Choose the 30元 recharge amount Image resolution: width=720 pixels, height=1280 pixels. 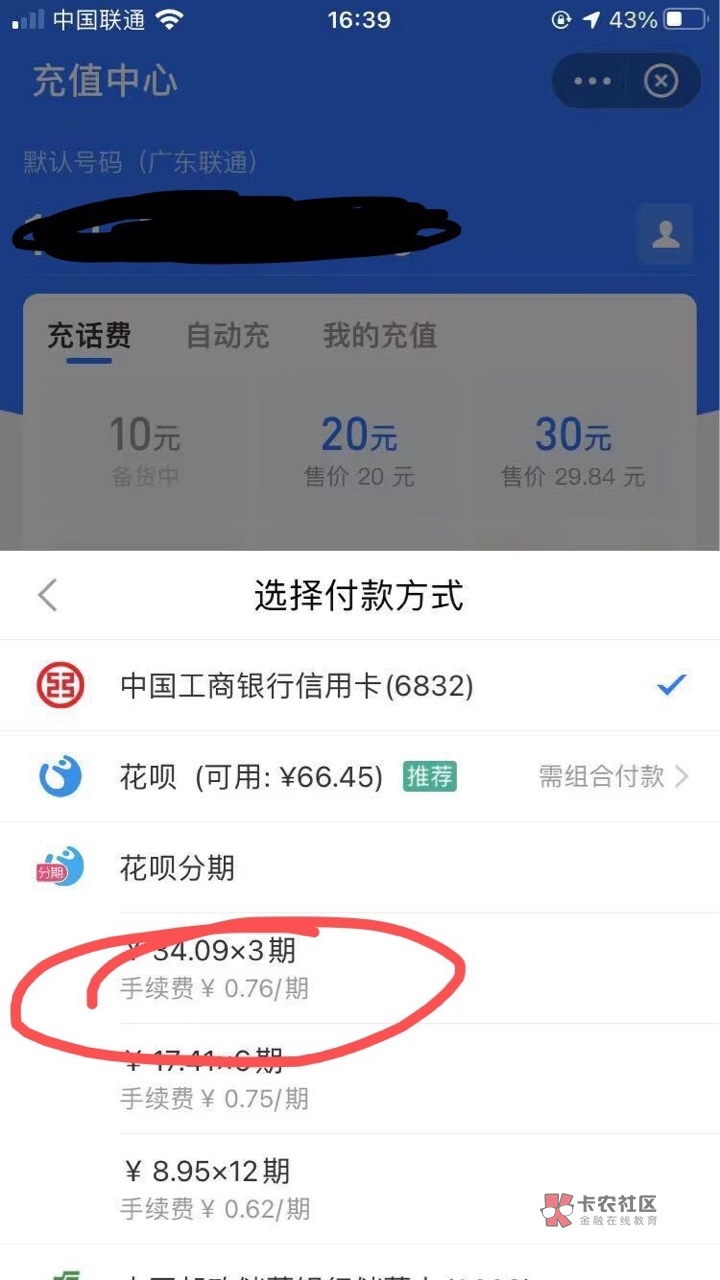[573, 450]
